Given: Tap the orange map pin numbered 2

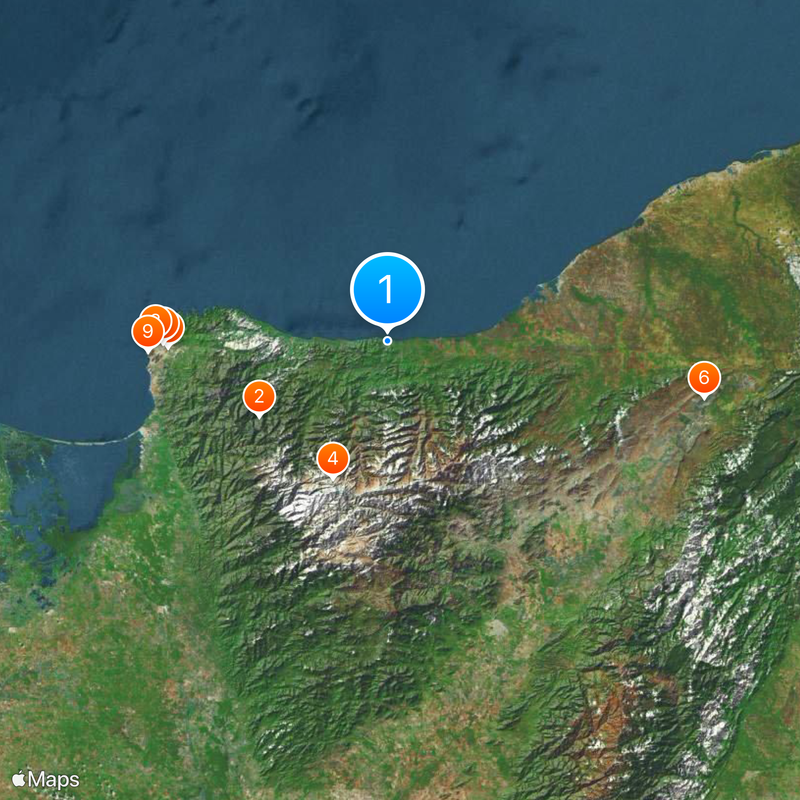Looking at the screenshot, I should tap(258, 397).
